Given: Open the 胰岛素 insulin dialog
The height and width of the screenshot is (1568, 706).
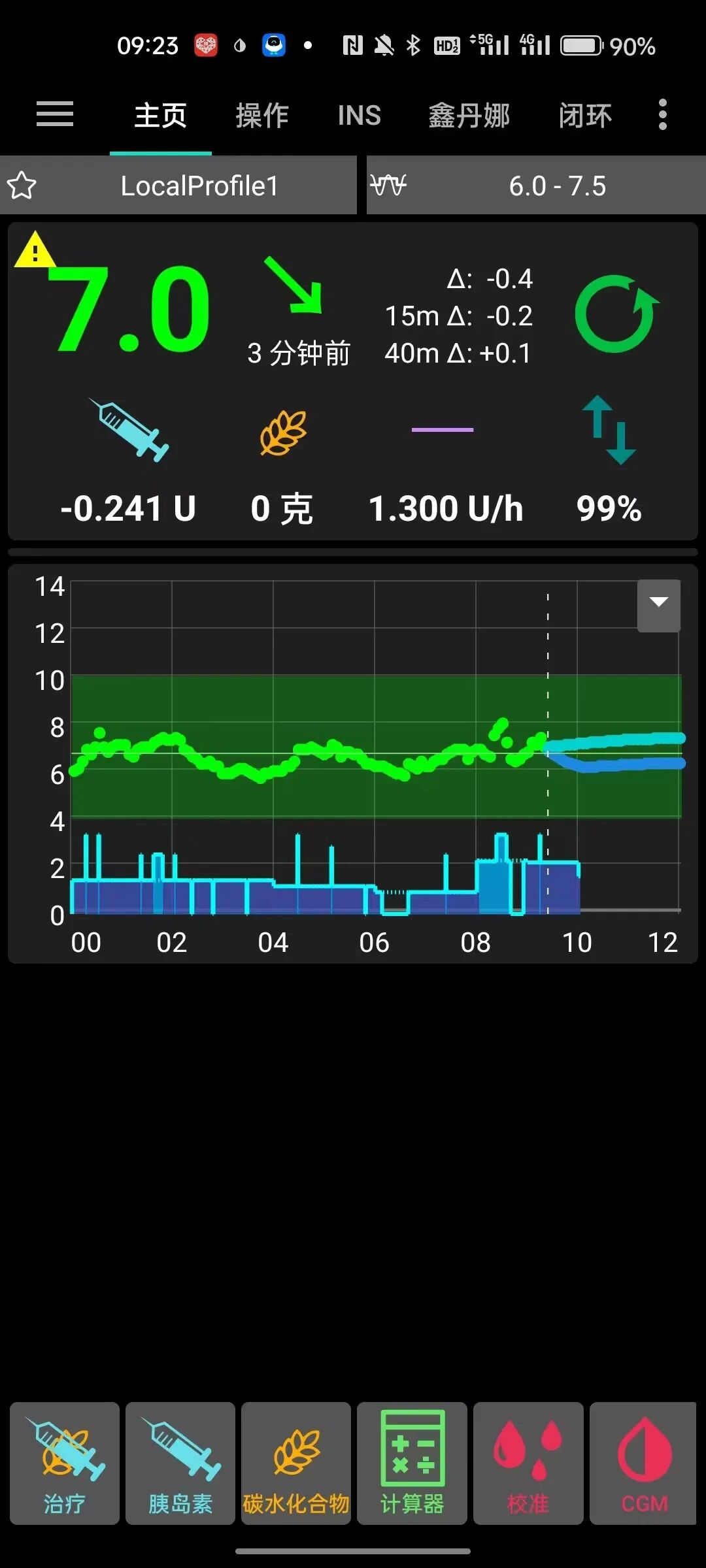Looking at the screenshot, I should (x=180, y=1463).
